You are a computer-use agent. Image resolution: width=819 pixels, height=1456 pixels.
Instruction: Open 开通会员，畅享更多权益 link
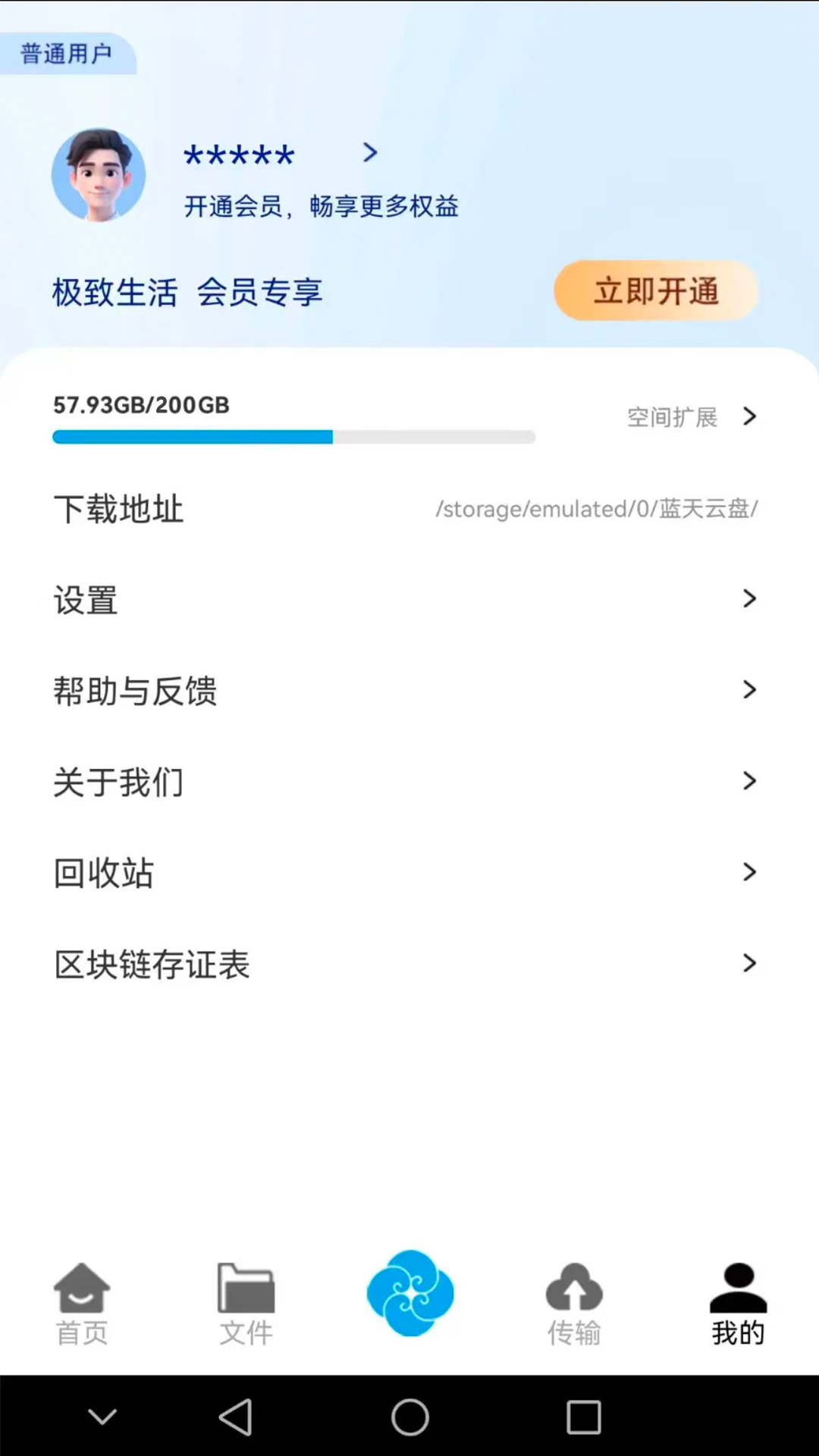(322, 206)
